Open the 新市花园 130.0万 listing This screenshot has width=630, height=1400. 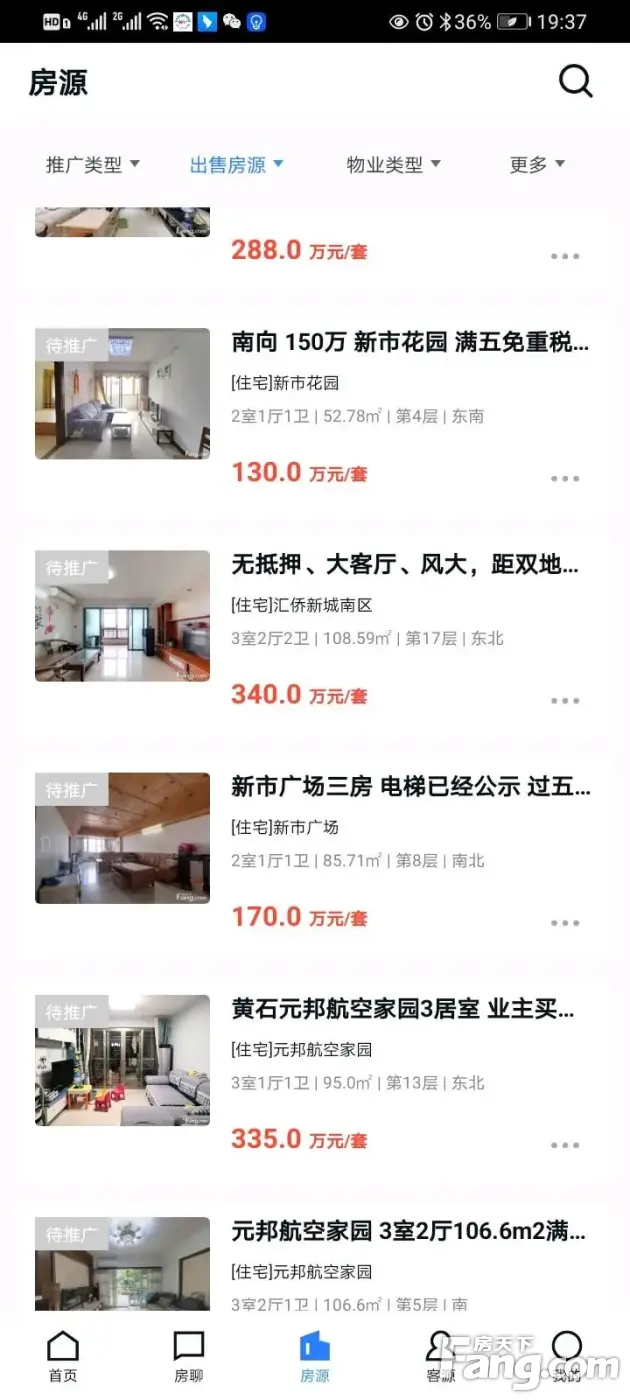[409, 343]
